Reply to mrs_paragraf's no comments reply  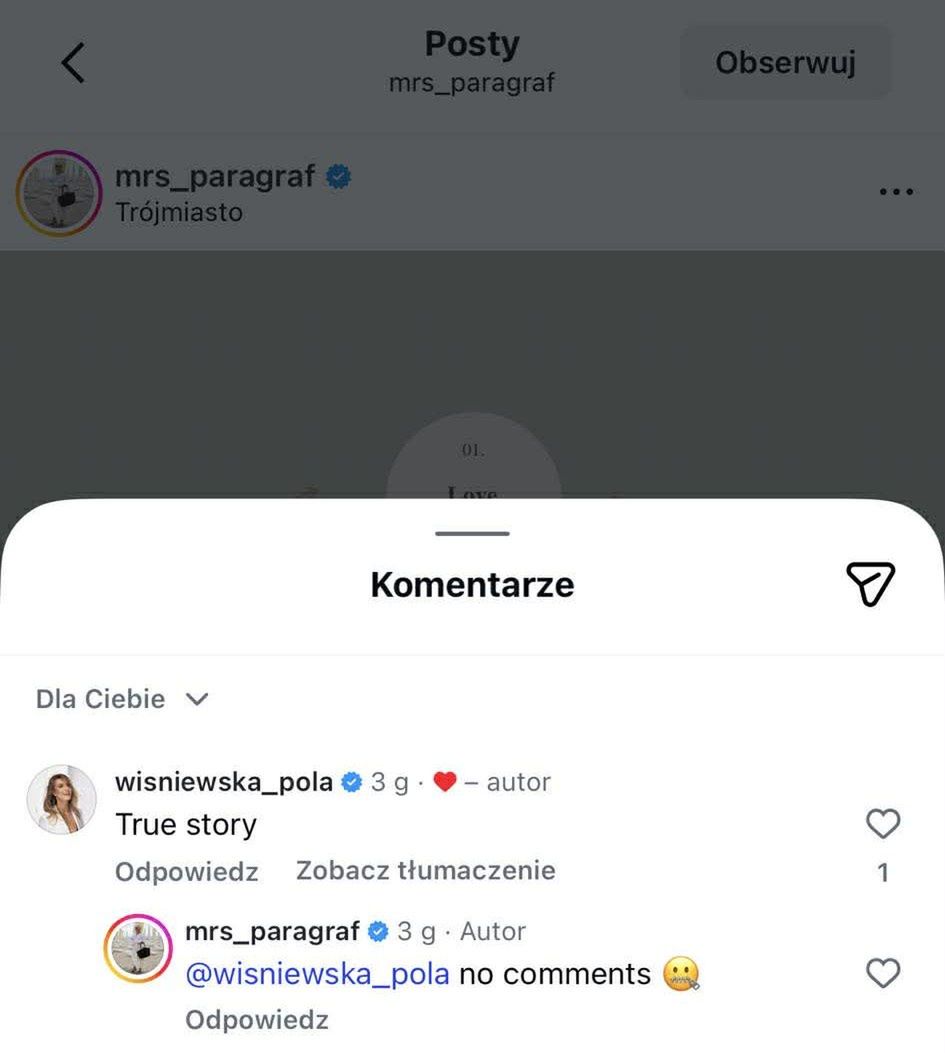(x=257, y=1020)
